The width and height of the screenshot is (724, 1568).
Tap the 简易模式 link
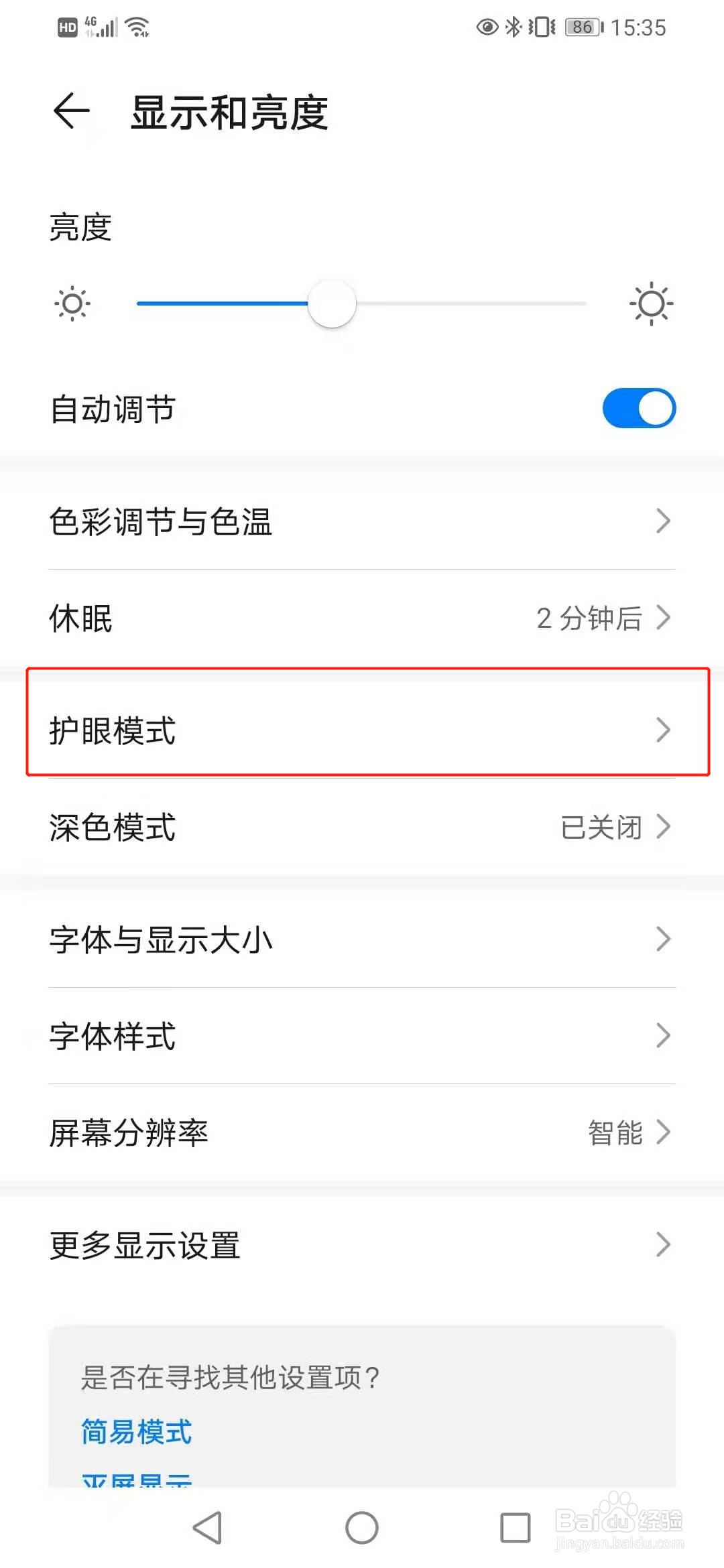(136, 1431)
